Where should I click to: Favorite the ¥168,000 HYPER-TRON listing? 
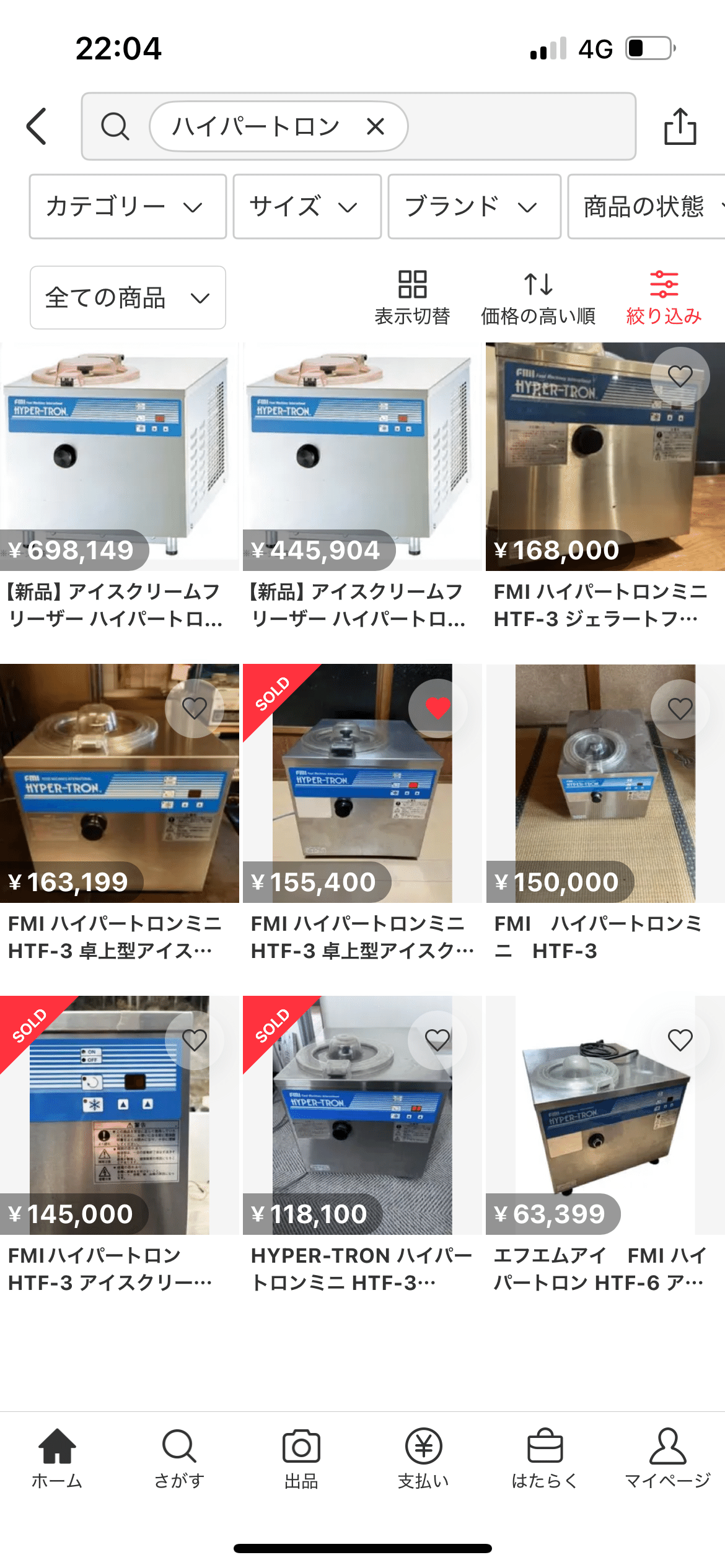[x=680, y=375]
